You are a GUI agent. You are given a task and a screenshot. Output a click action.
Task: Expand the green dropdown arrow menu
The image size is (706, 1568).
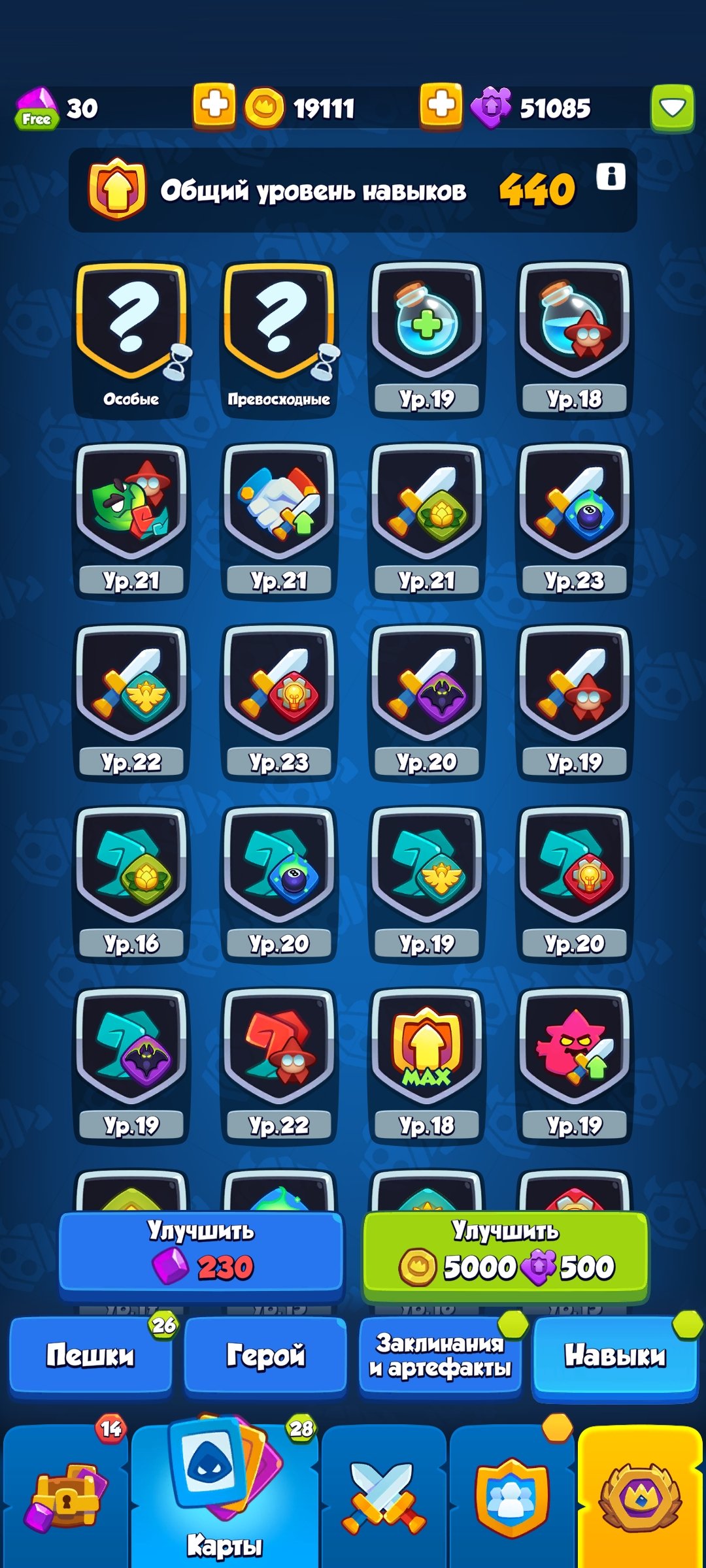[x=672, y=108]
